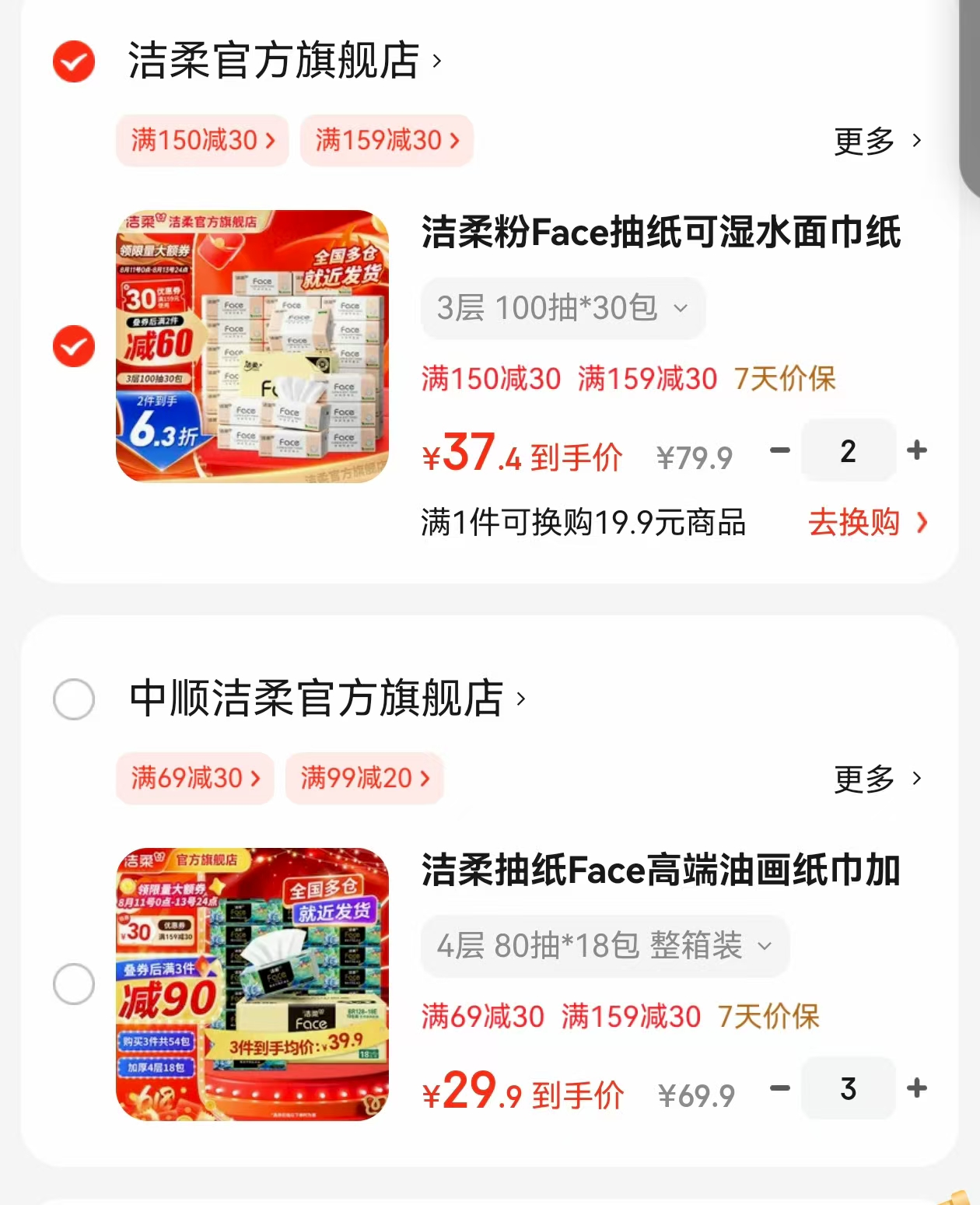The height and width of the screenshot is (1205, 980).
Task: Expand 更多 promotions for 洁柔官方旗舰店
Action: click(x=877, y=141)
